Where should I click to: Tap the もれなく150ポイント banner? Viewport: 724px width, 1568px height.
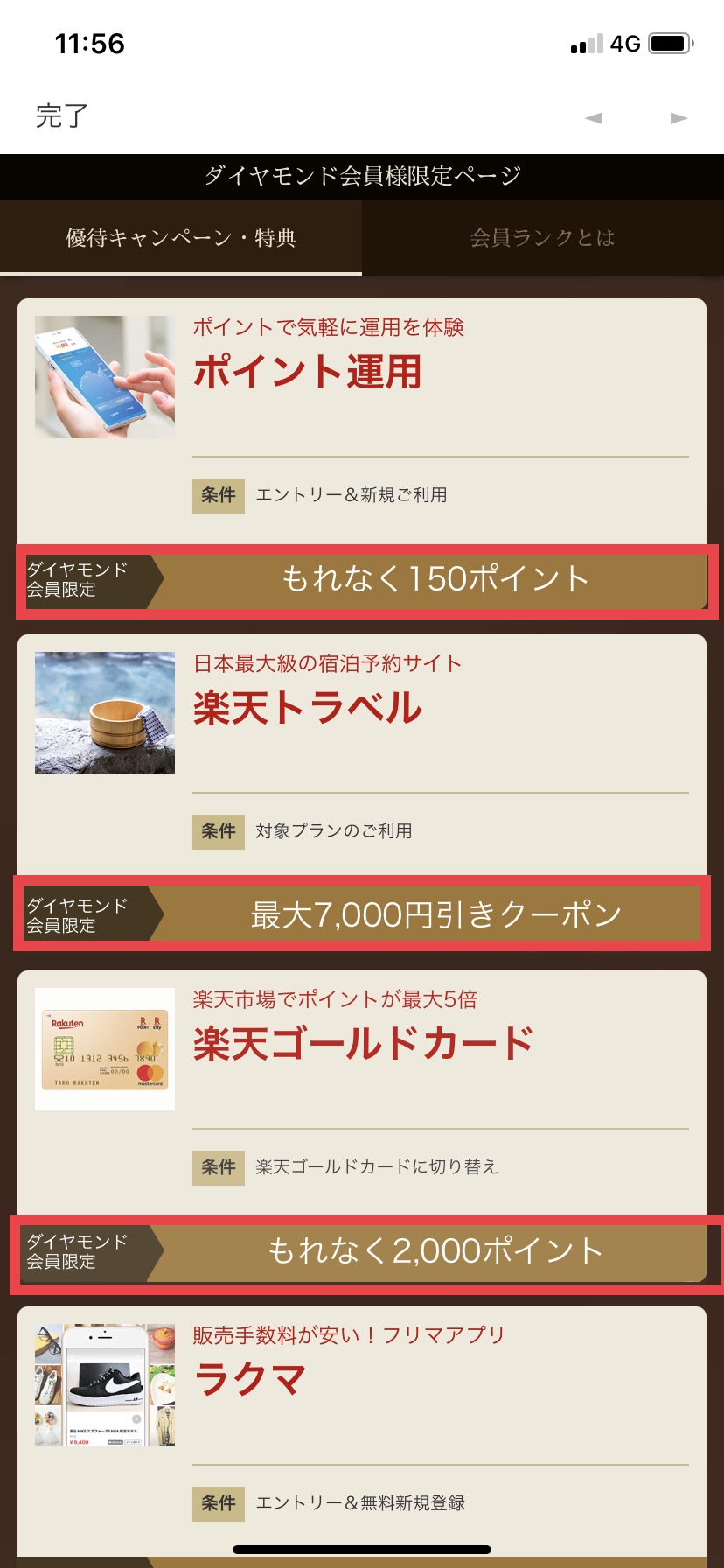[435, 579]
